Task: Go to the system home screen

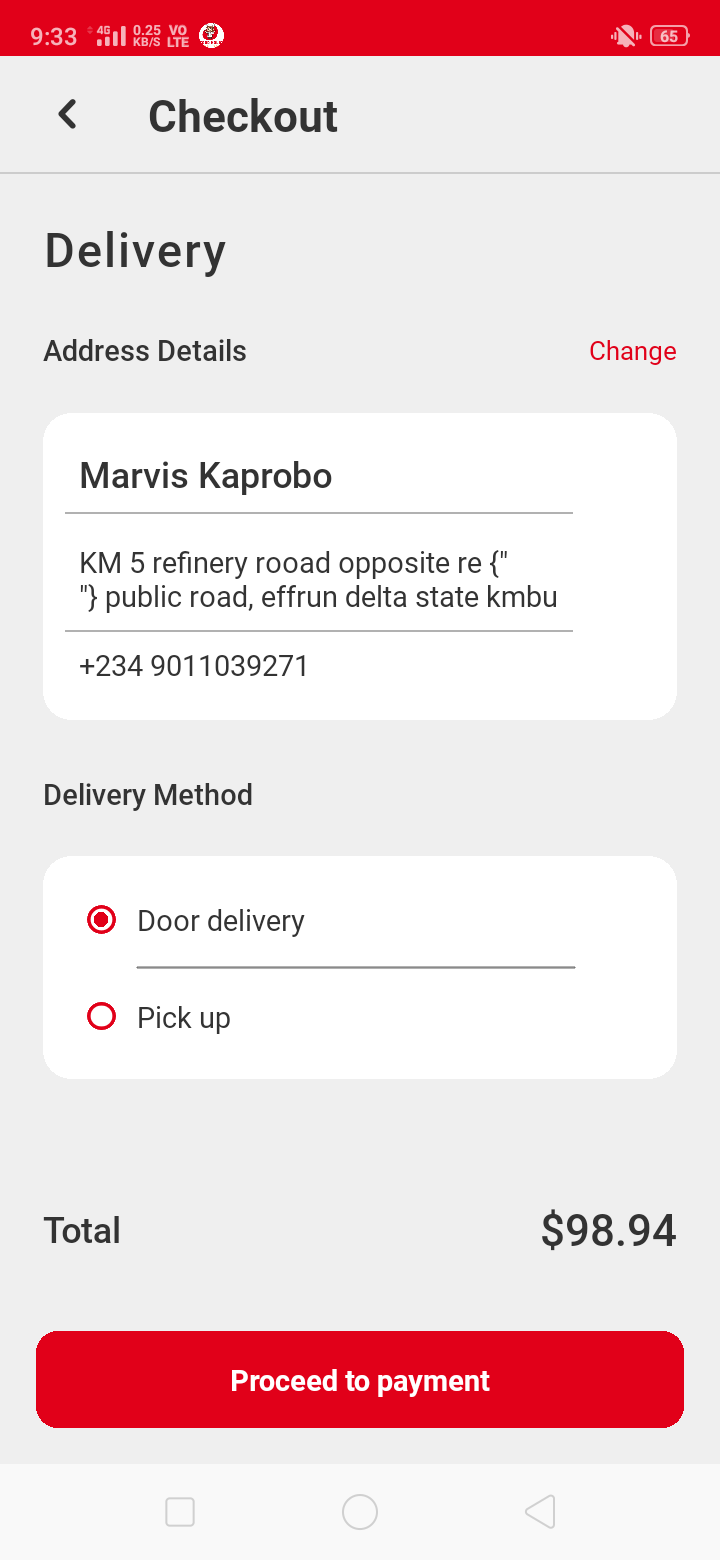Action: tap(360, 1512)
